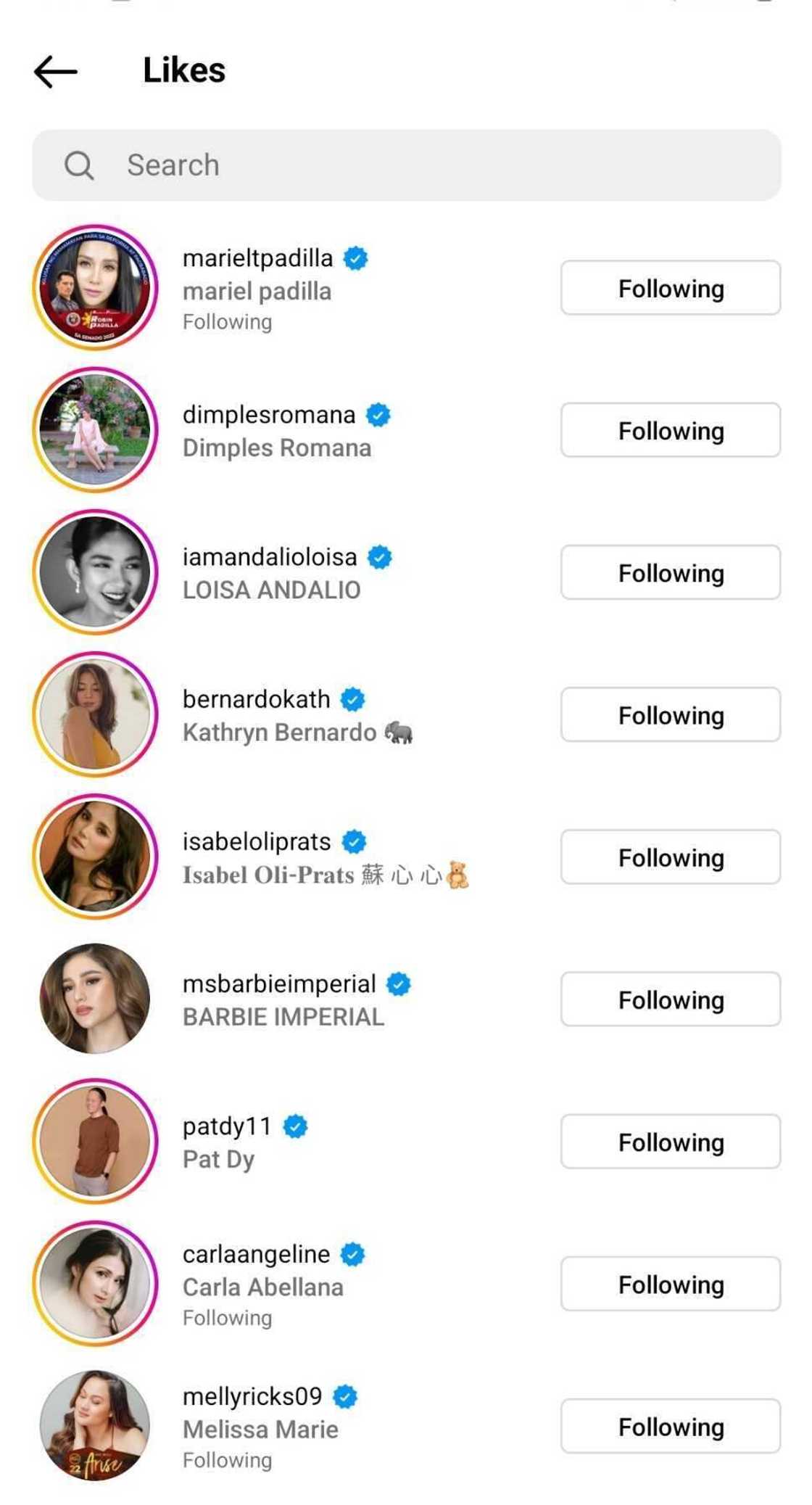View marieltpadilla's story from the avatar
The image size is (812, 1505).
[x=95, y=287]
